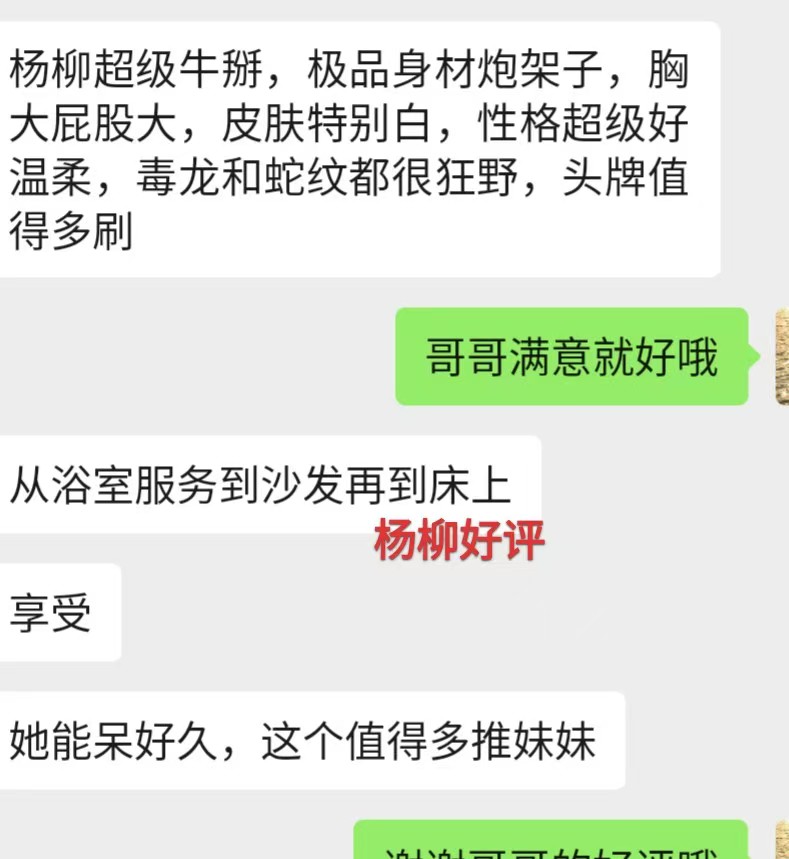Select the short message 享受
The width and height of the screenshot is (789, 859).
[57, 612]
